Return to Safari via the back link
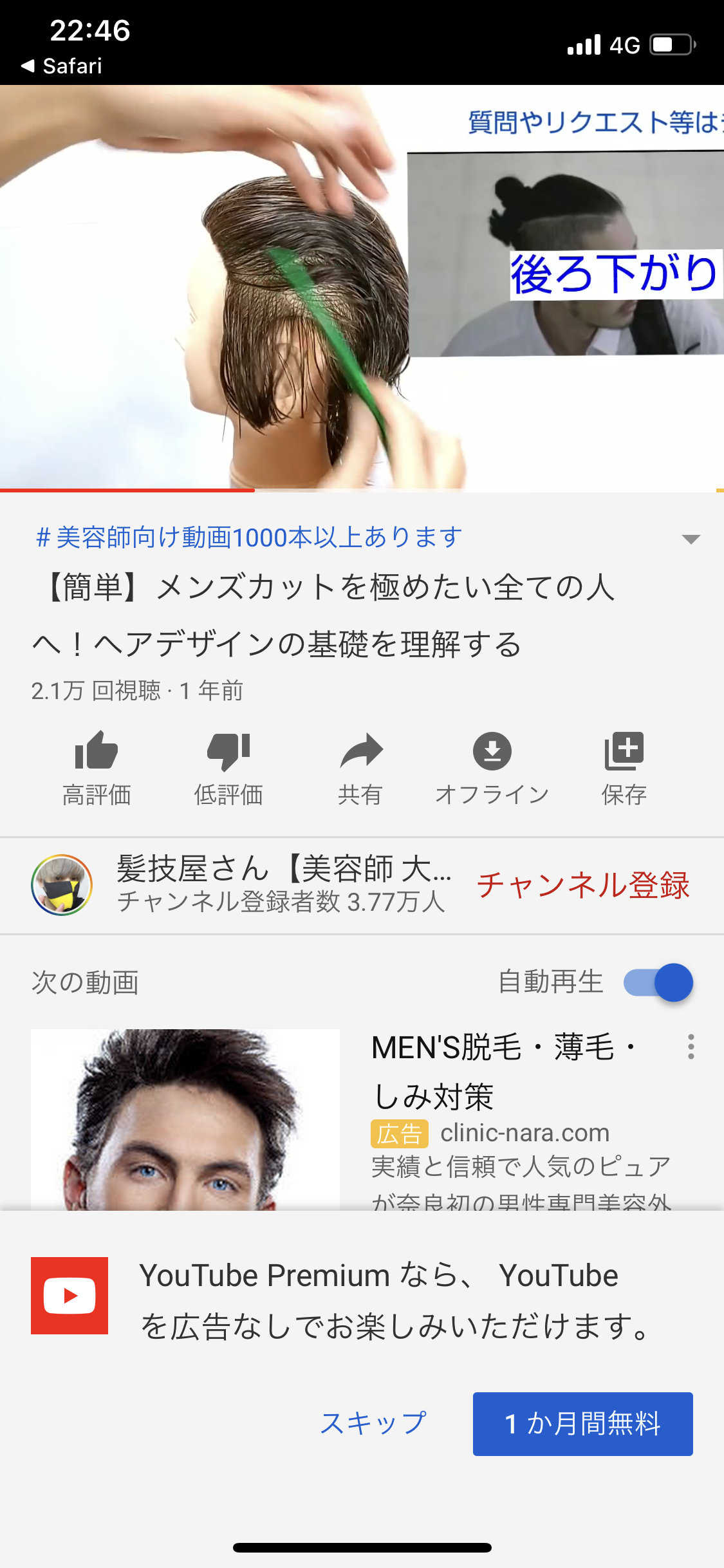724x1568 pixels. point(62,66)
